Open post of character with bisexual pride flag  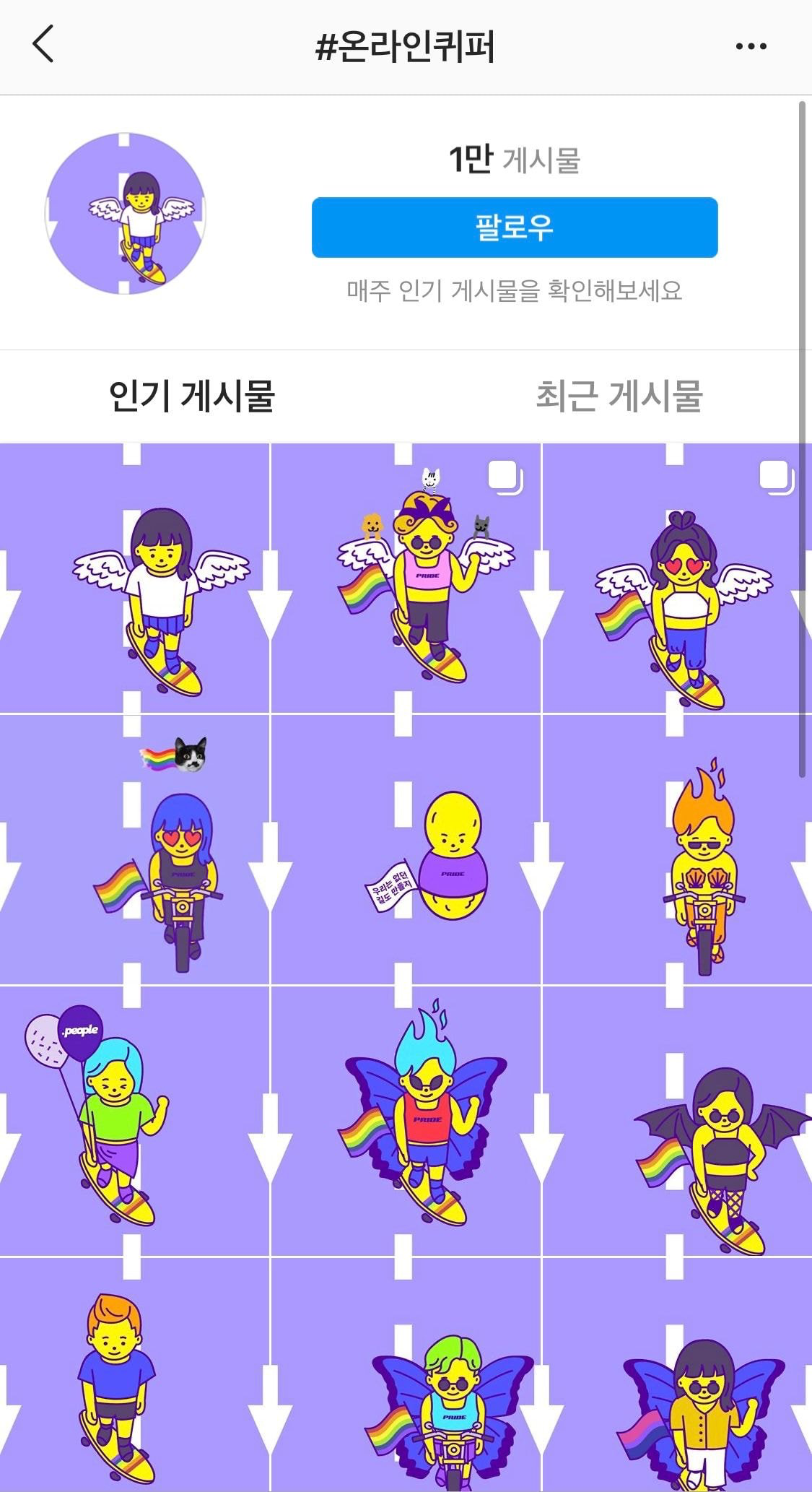[677, 1376]
